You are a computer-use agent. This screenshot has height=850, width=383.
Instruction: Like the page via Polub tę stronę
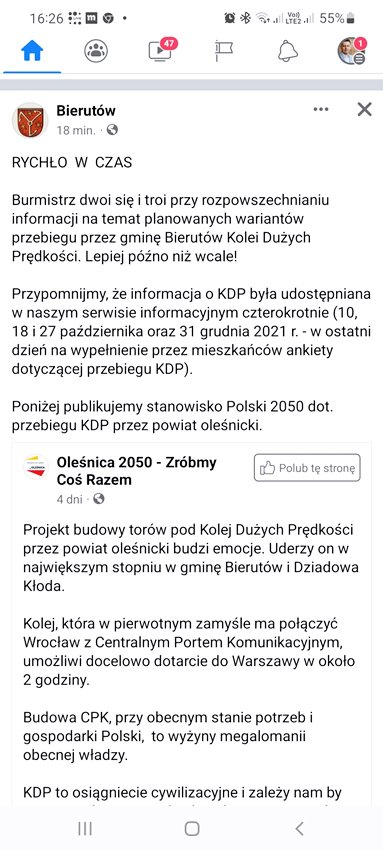click(307, 468)
